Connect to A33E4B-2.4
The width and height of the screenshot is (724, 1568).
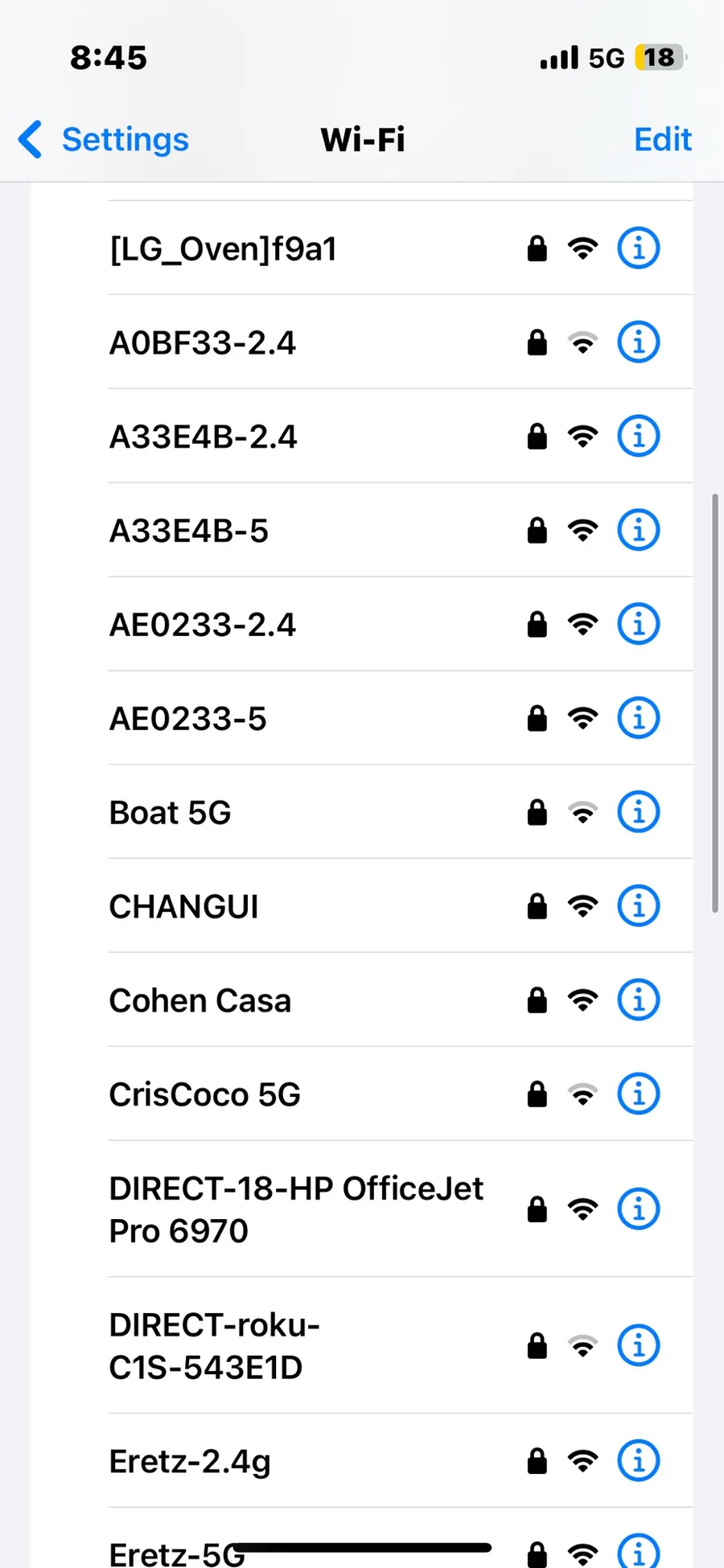[x=361, y=437]
